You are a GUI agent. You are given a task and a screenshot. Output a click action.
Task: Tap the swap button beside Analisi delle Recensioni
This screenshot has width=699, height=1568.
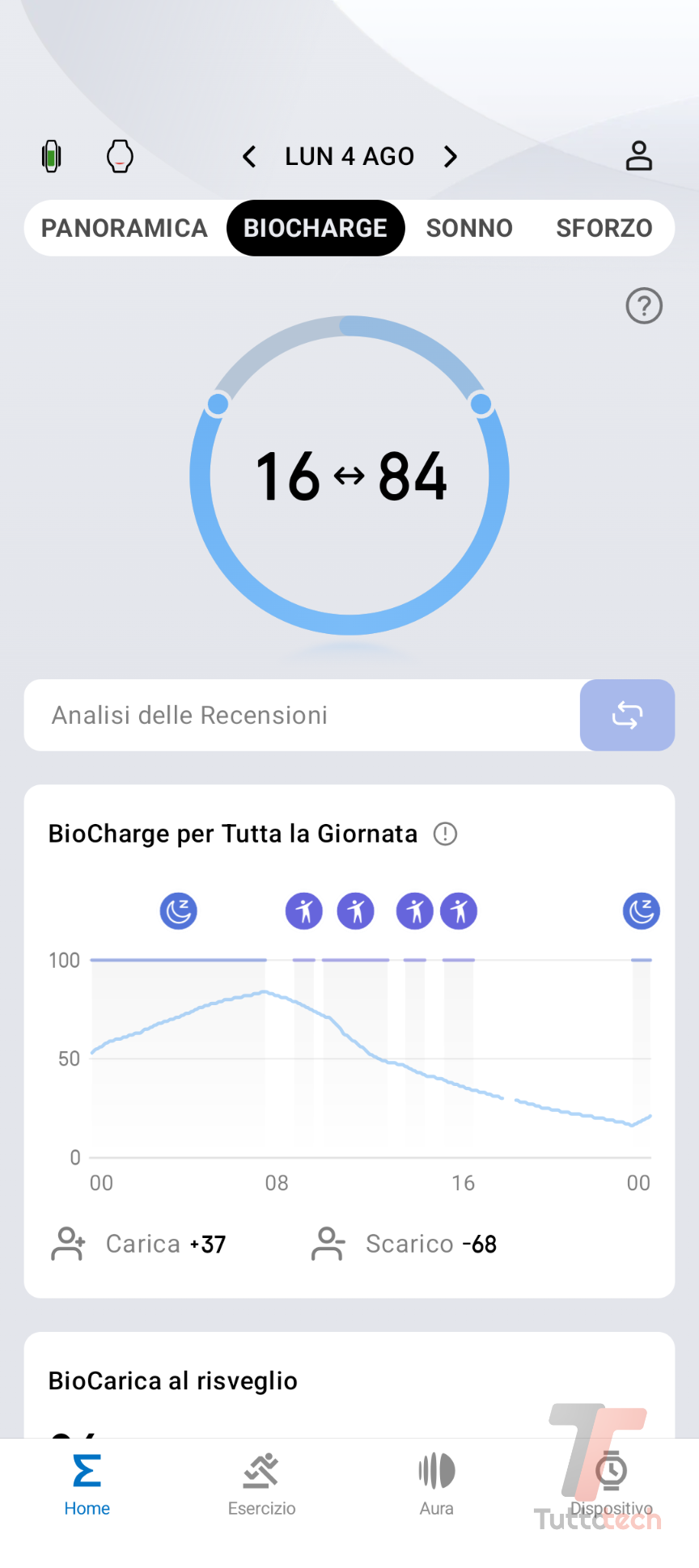(627, 715)
